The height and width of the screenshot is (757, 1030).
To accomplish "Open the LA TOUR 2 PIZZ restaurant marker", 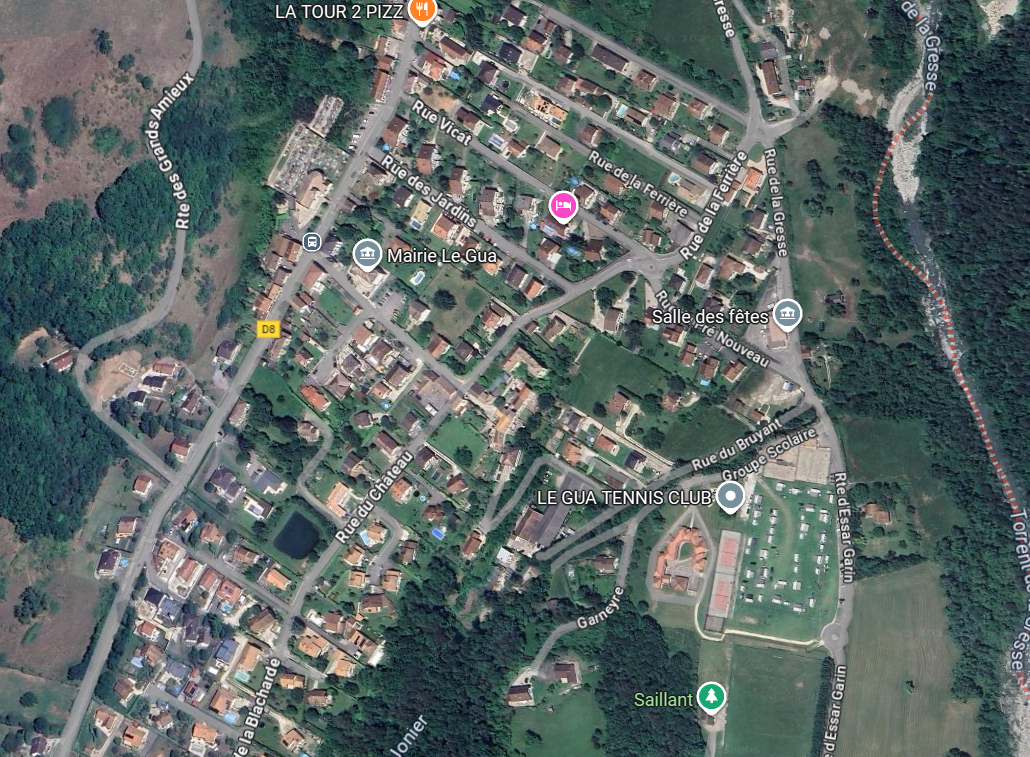I will click(x=422, y=11).
